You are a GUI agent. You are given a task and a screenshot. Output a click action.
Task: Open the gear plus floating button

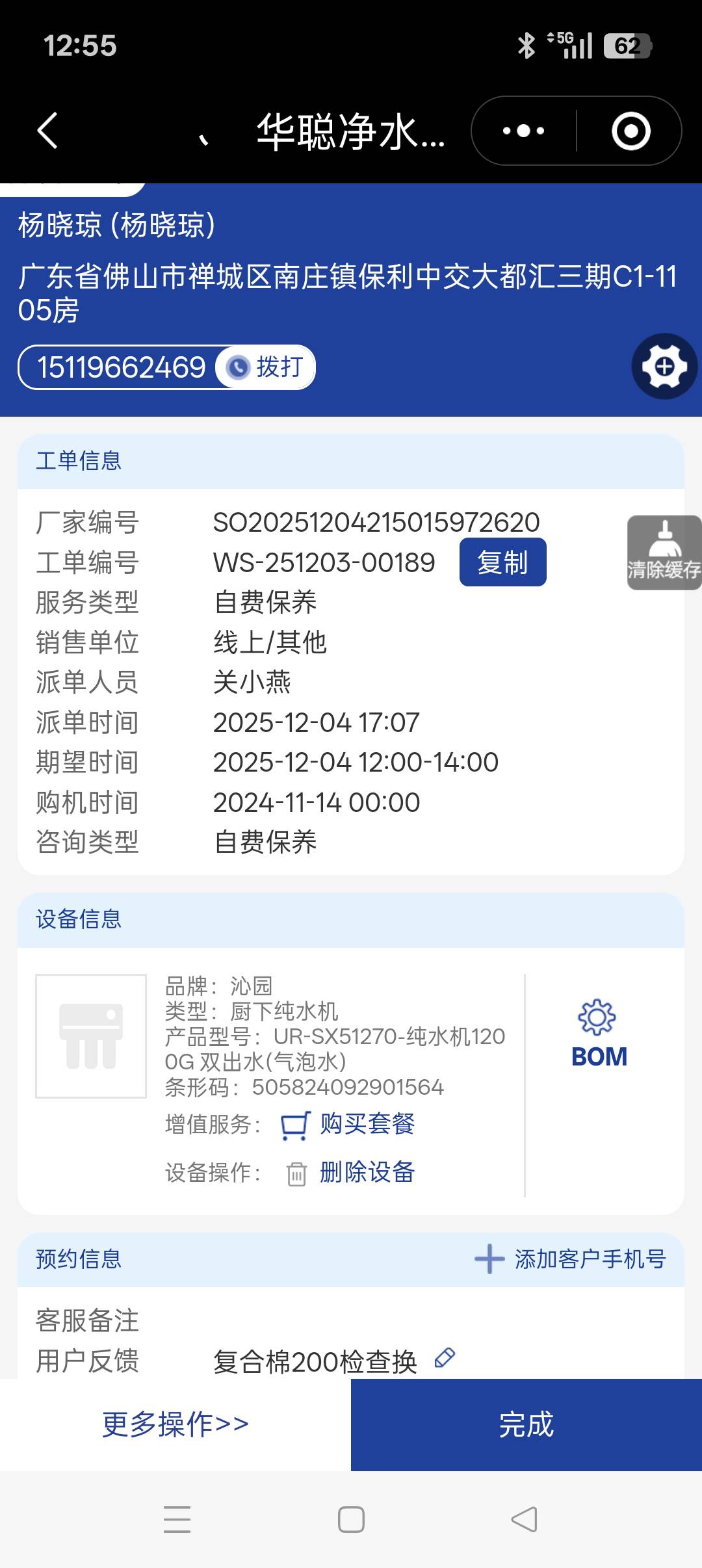pyautogui.click(x=664, y=367)
